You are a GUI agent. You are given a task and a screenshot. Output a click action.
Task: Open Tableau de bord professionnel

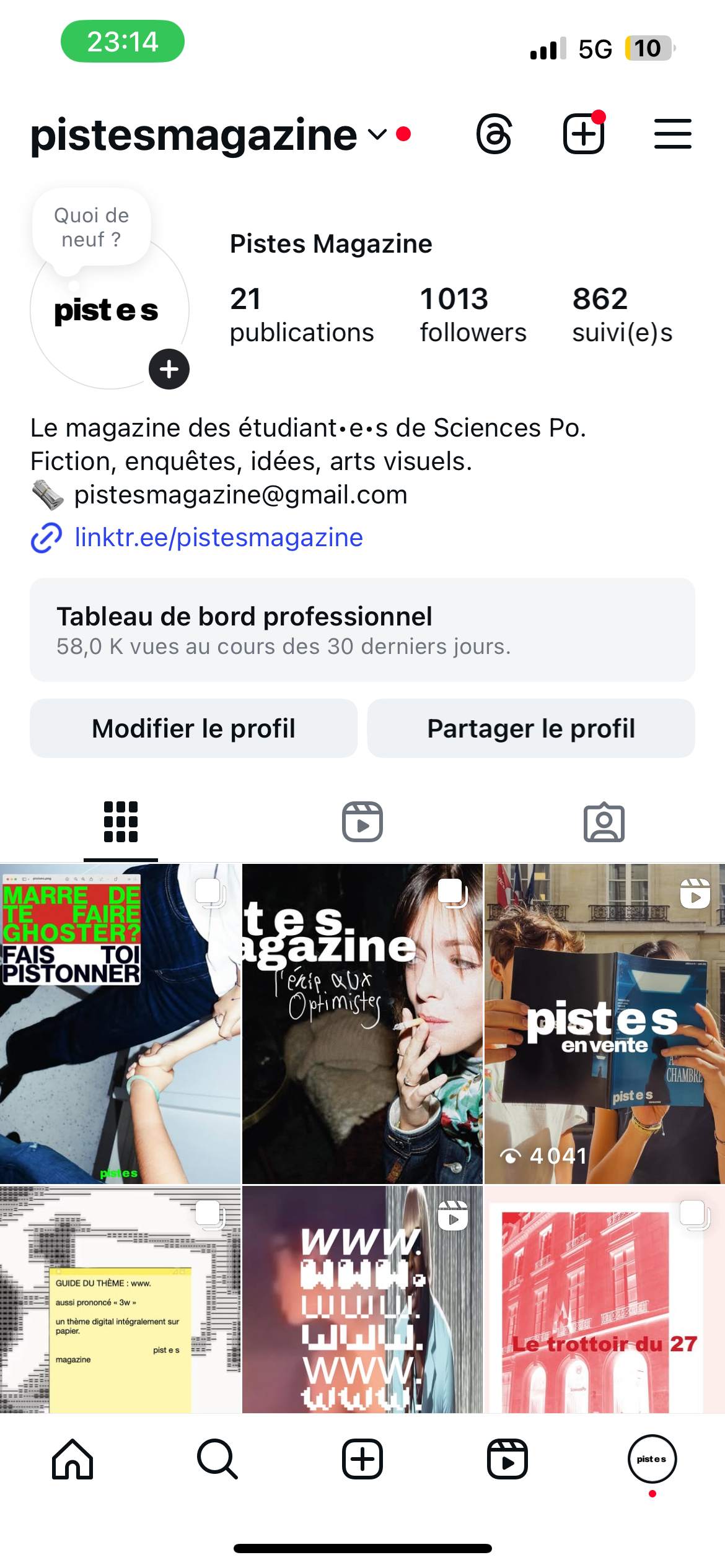(362, 630)
